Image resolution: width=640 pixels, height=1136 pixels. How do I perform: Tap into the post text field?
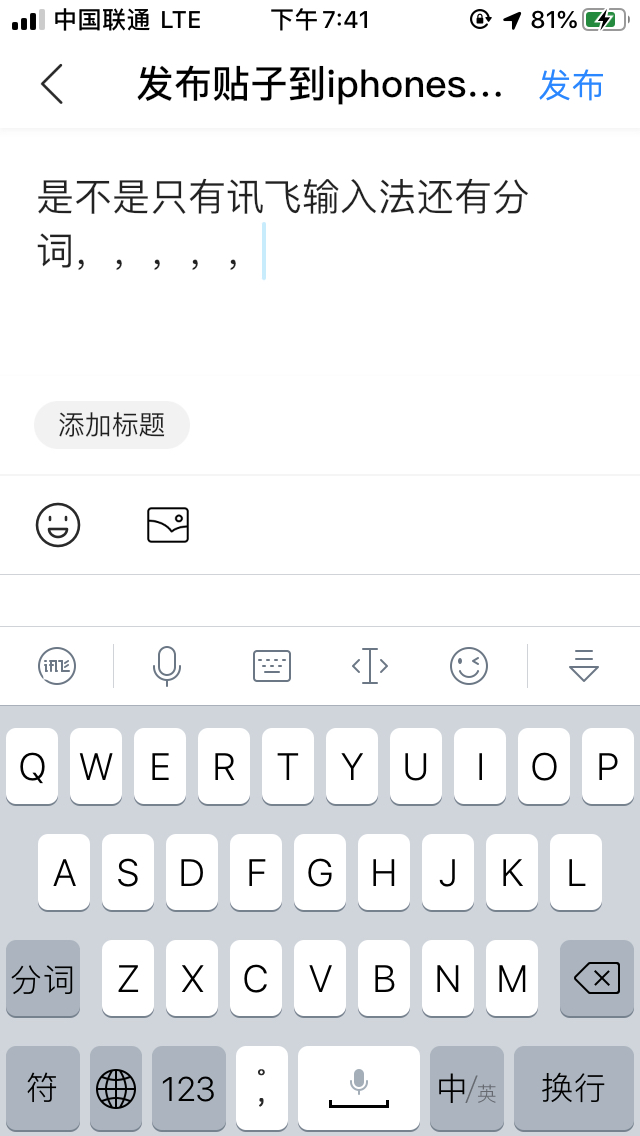click(320, 250)
